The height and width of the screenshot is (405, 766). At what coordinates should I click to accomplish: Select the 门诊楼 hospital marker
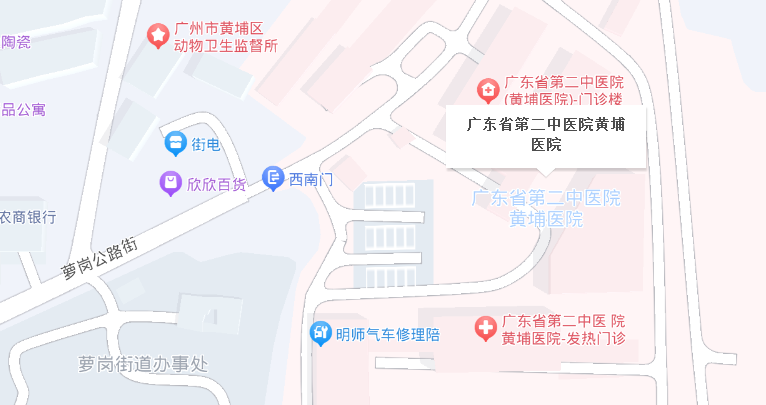[x=487, y=91]
